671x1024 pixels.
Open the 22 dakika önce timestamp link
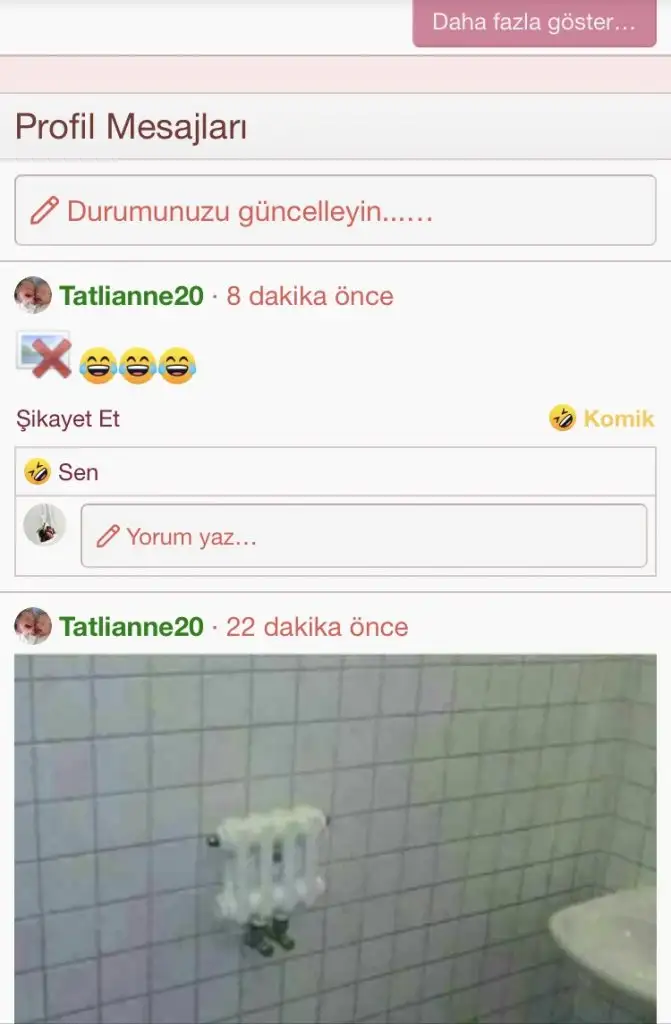click(317, 627)
